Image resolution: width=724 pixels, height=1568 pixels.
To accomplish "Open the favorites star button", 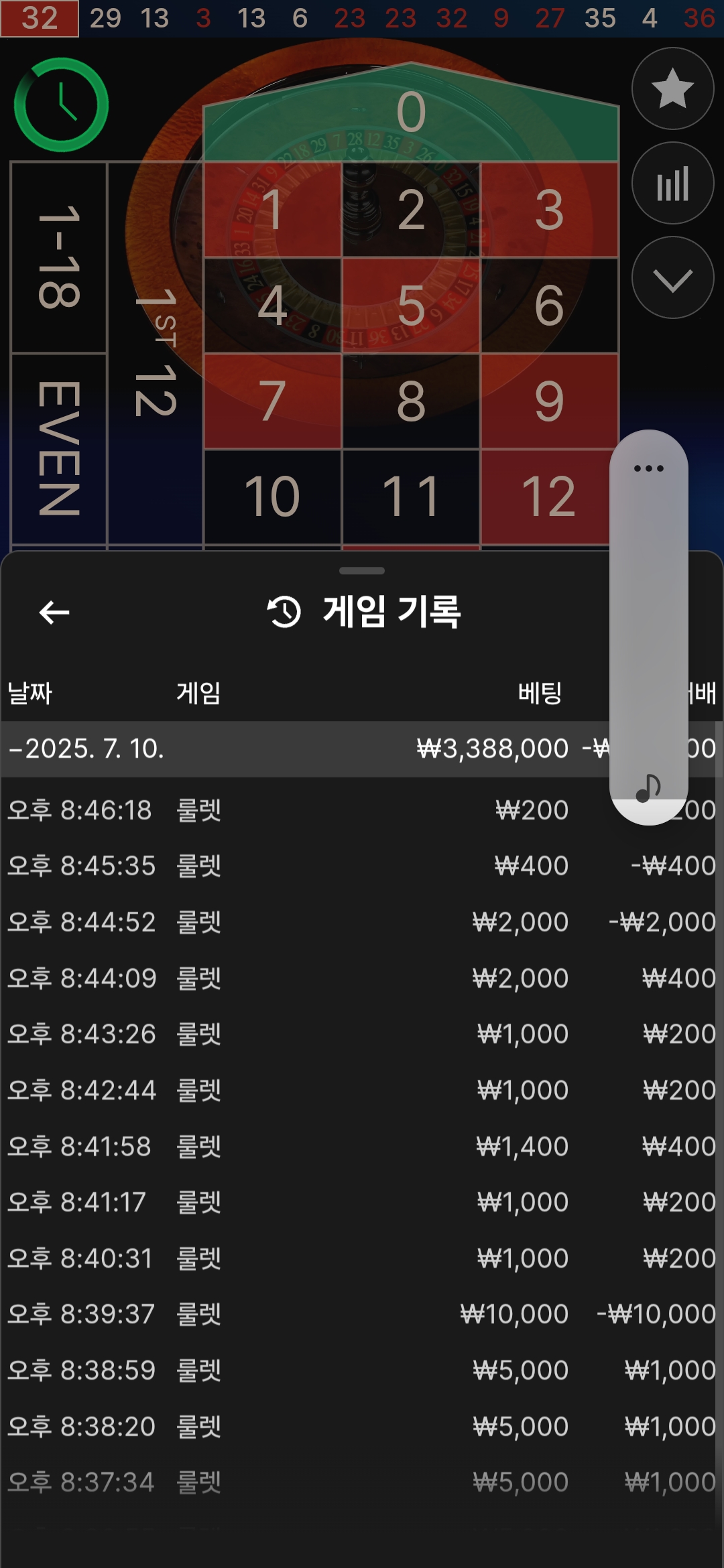I will pos(672,88).
